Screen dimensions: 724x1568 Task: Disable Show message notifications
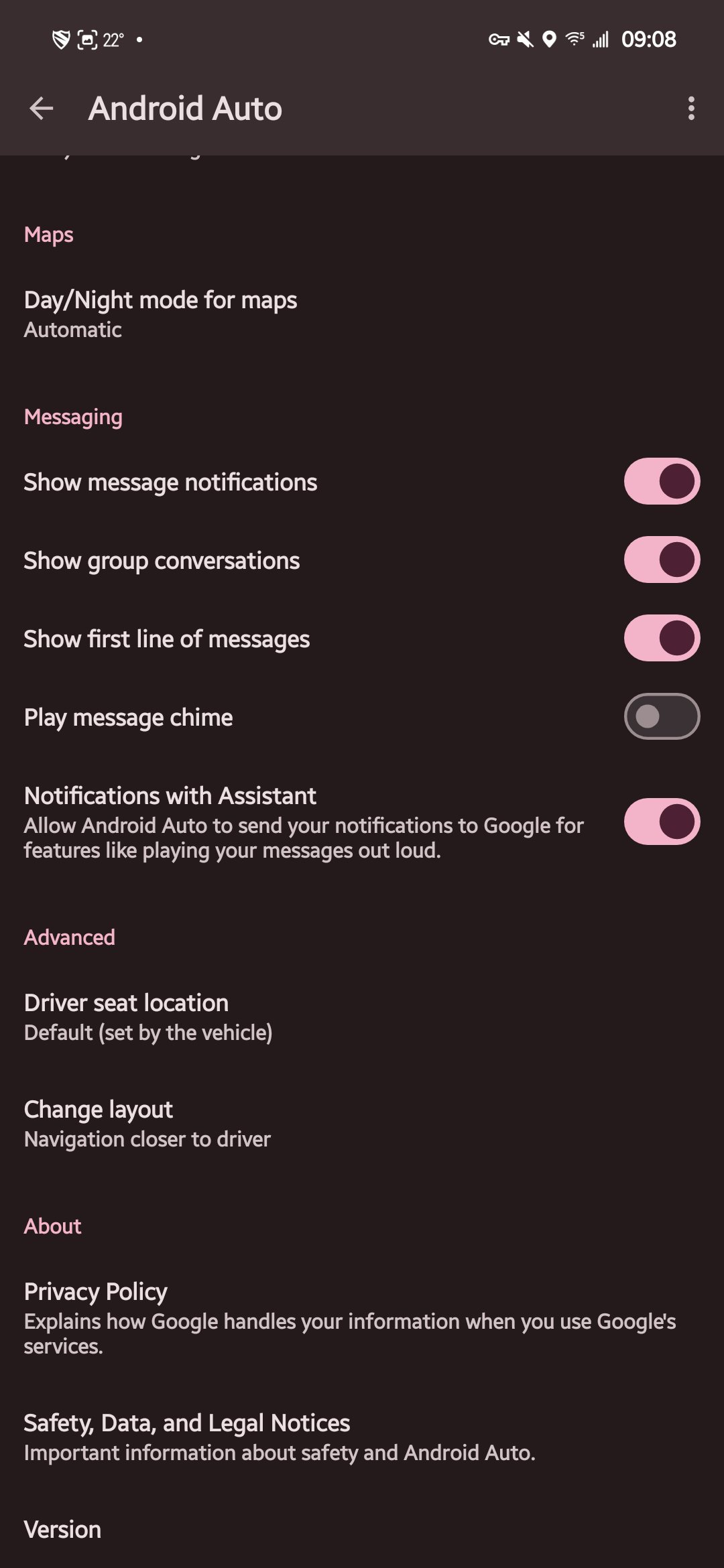point(660,481)
